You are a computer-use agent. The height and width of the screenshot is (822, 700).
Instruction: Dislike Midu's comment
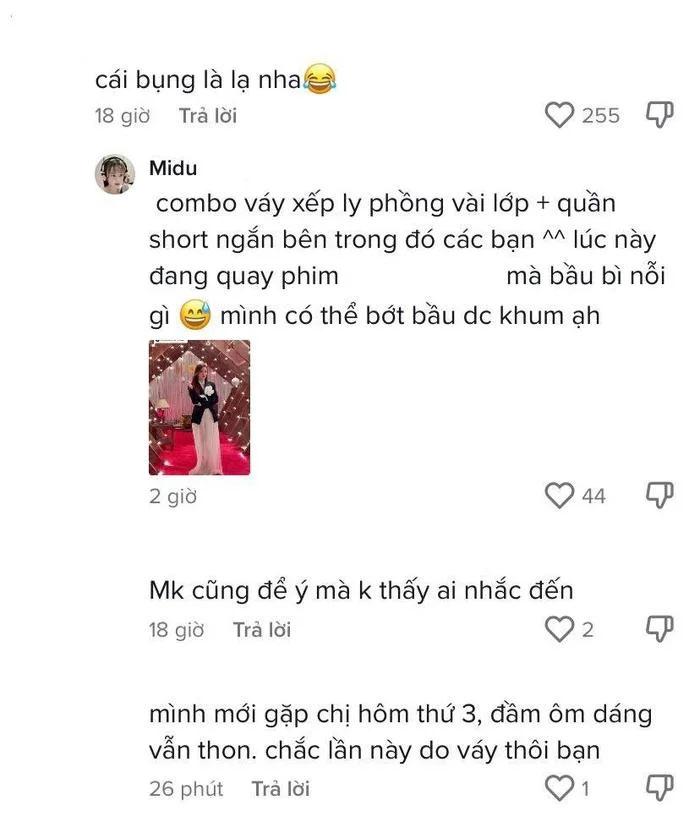point(659,495)
